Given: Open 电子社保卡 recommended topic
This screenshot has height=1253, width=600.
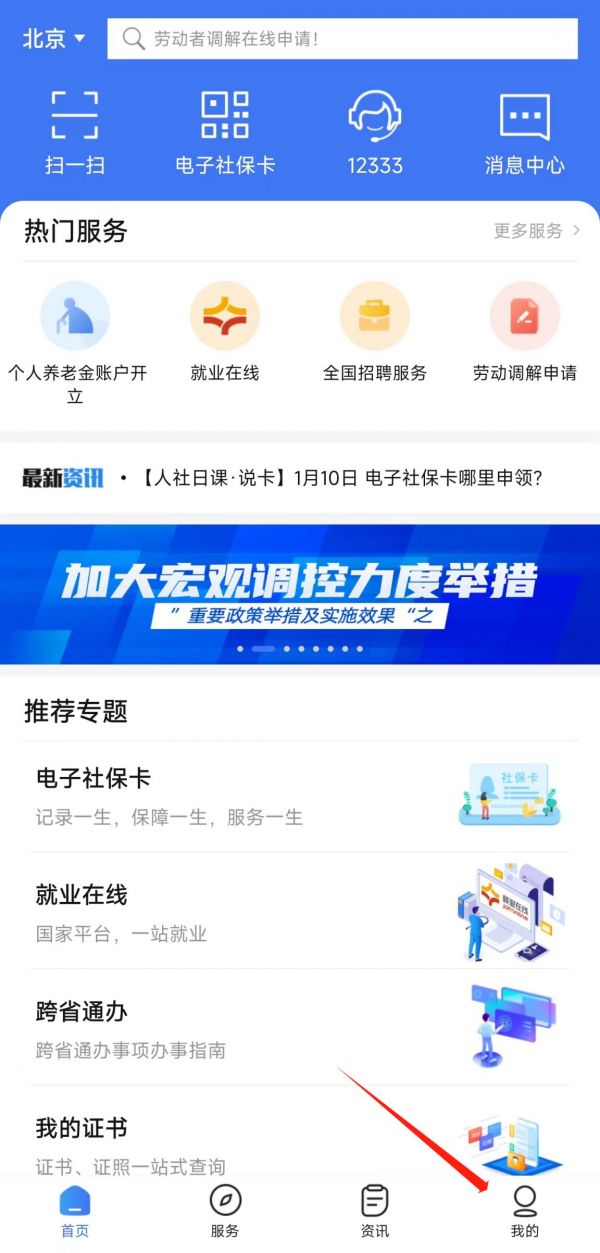Looking at the screenshot, I should tap(300, 796).
